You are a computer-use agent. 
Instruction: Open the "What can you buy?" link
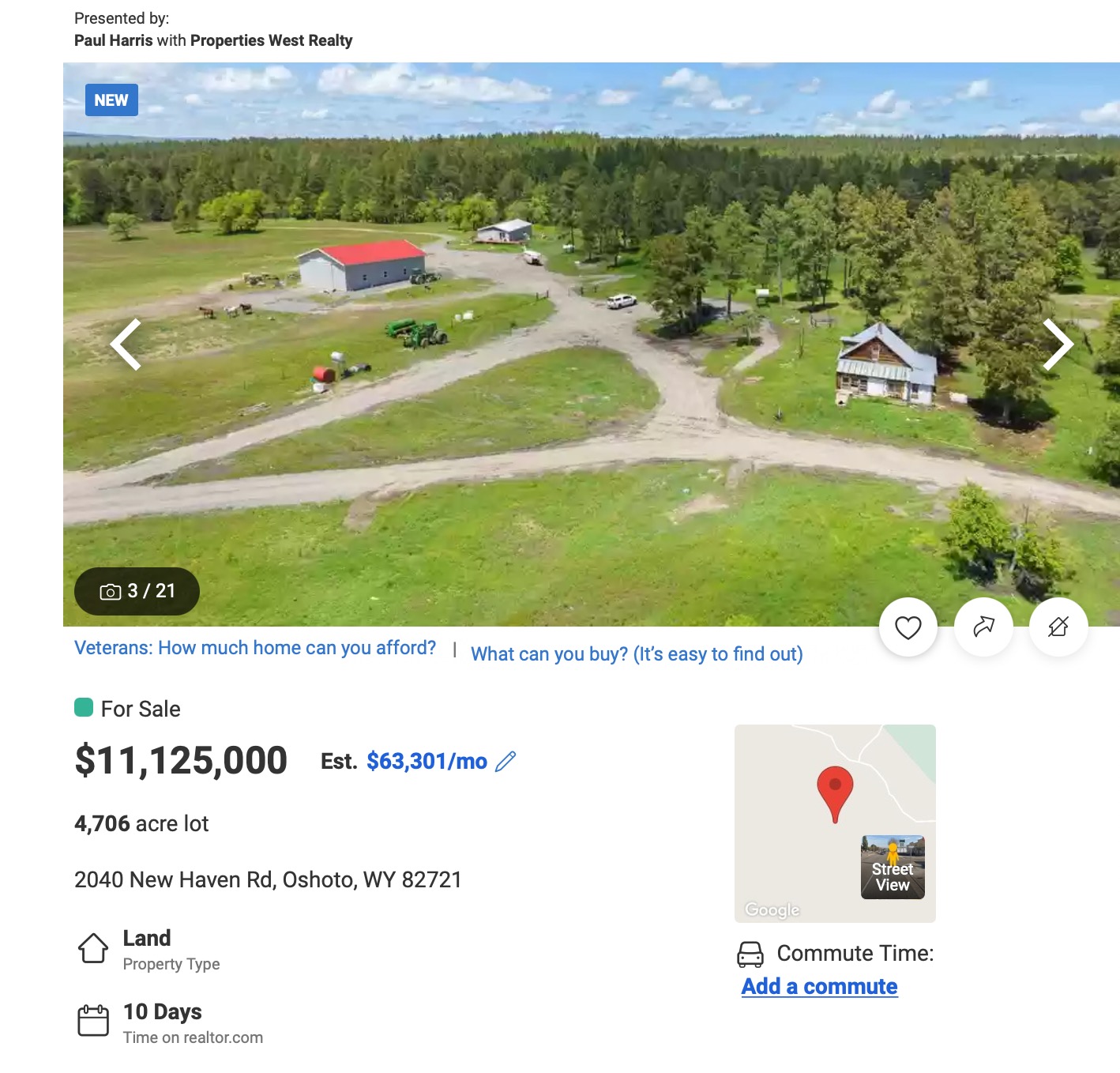tap(637, 654)
